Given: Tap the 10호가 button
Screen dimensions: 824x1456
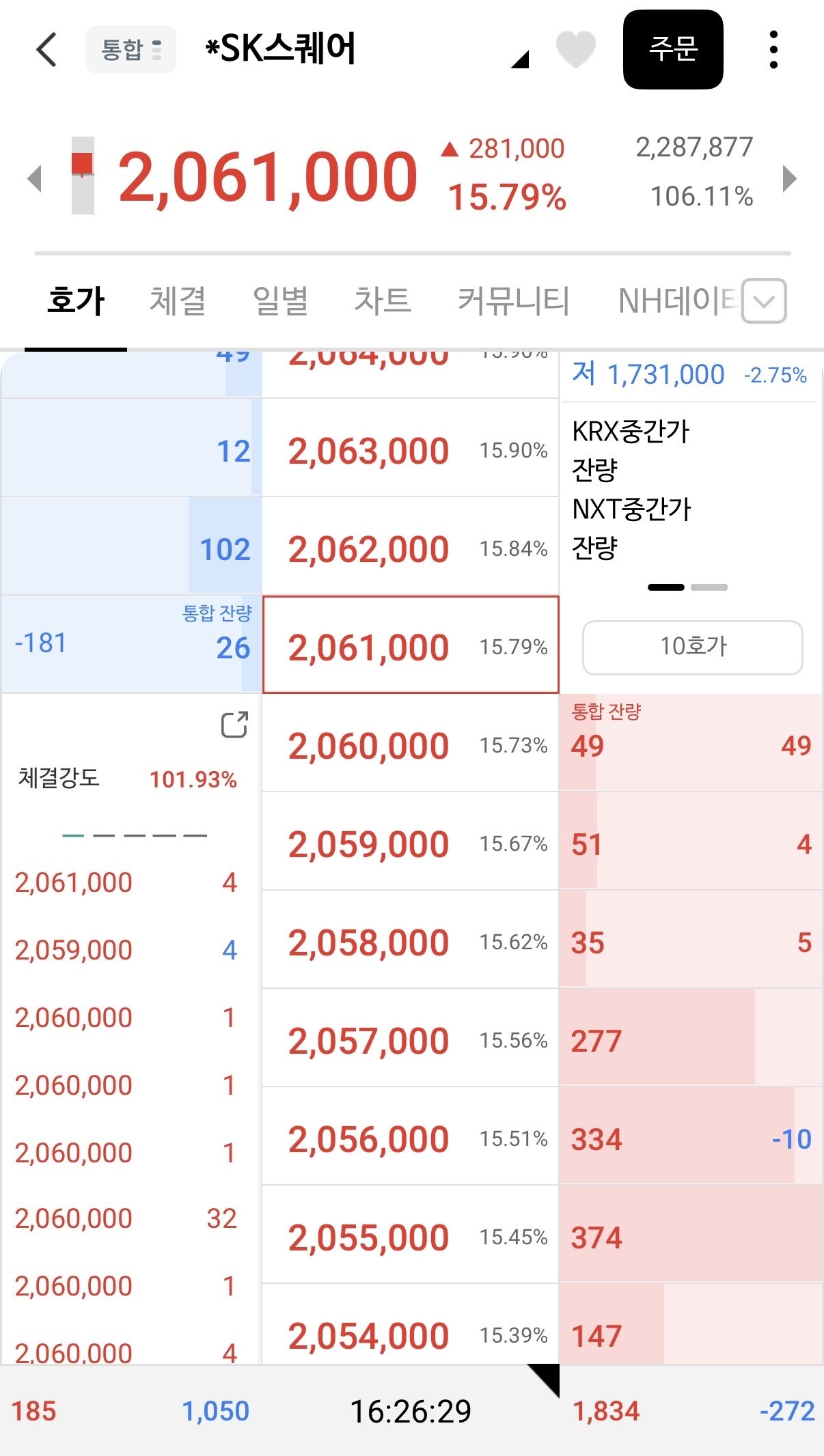Looking at the screenshot, I should 693,647.
